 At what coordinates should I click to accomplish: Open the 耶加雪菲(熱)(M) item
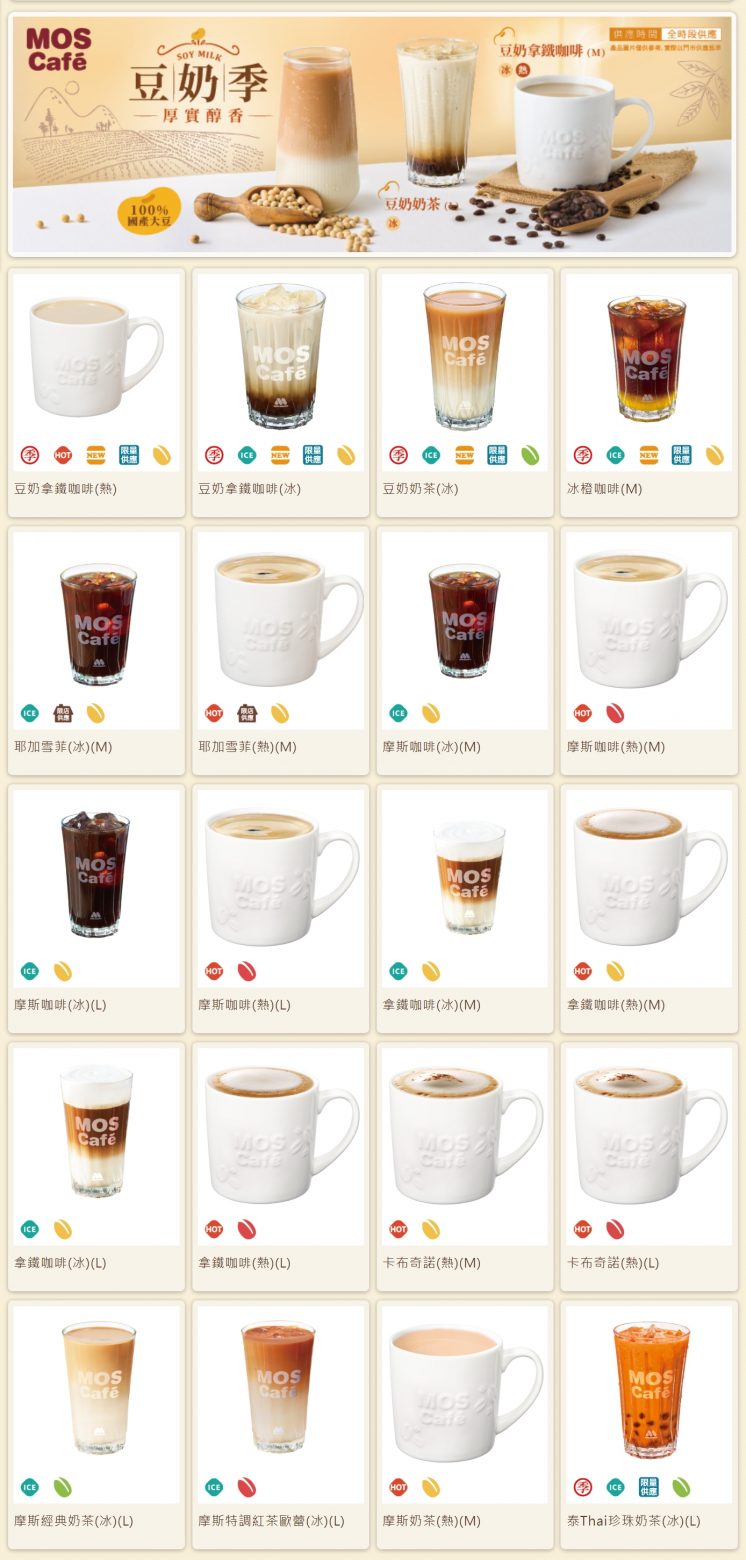coord(280,622)
